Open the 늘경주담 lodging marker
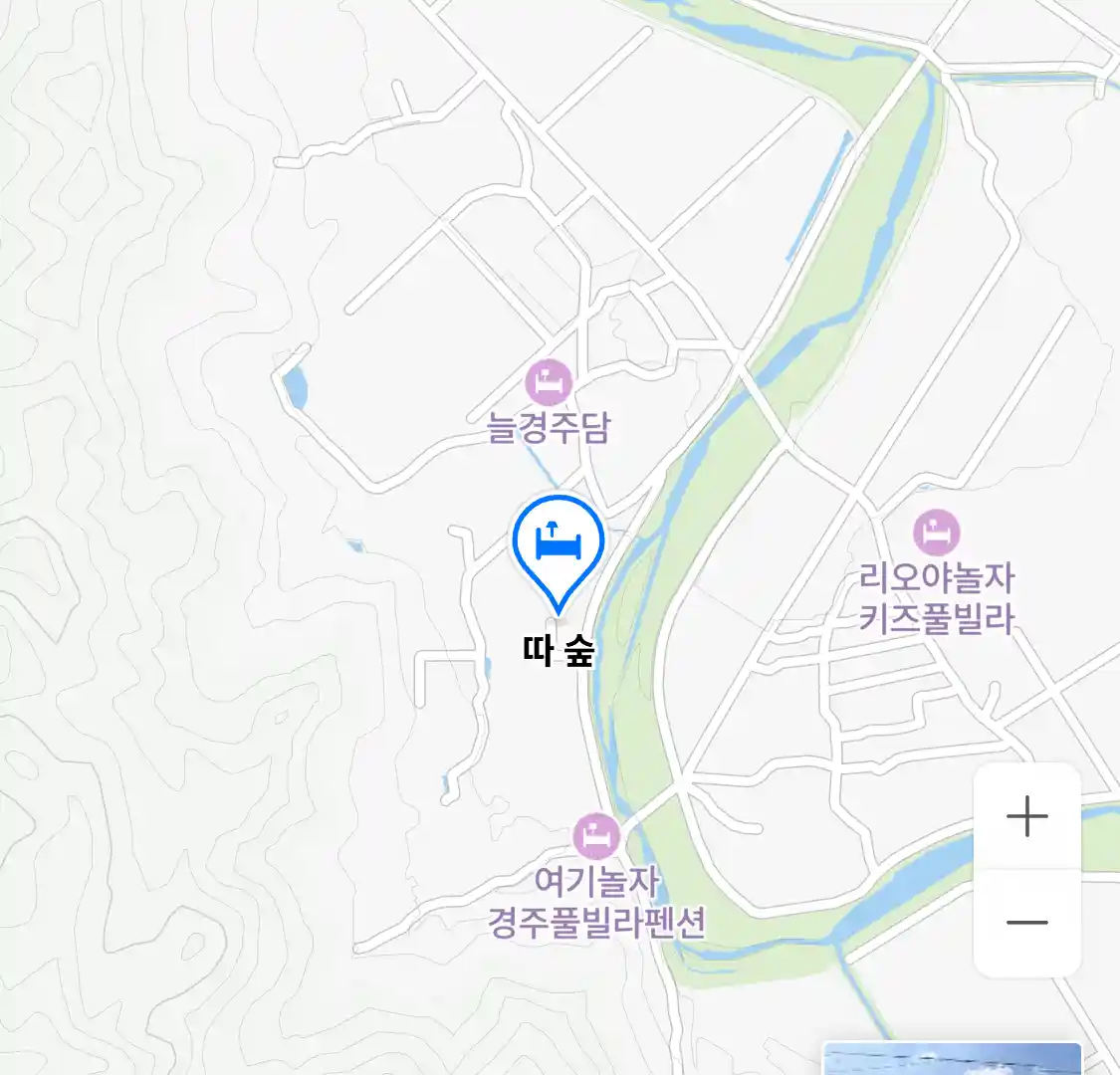The height and width of the screenshot is (1075, 1120). coord(549,382)
